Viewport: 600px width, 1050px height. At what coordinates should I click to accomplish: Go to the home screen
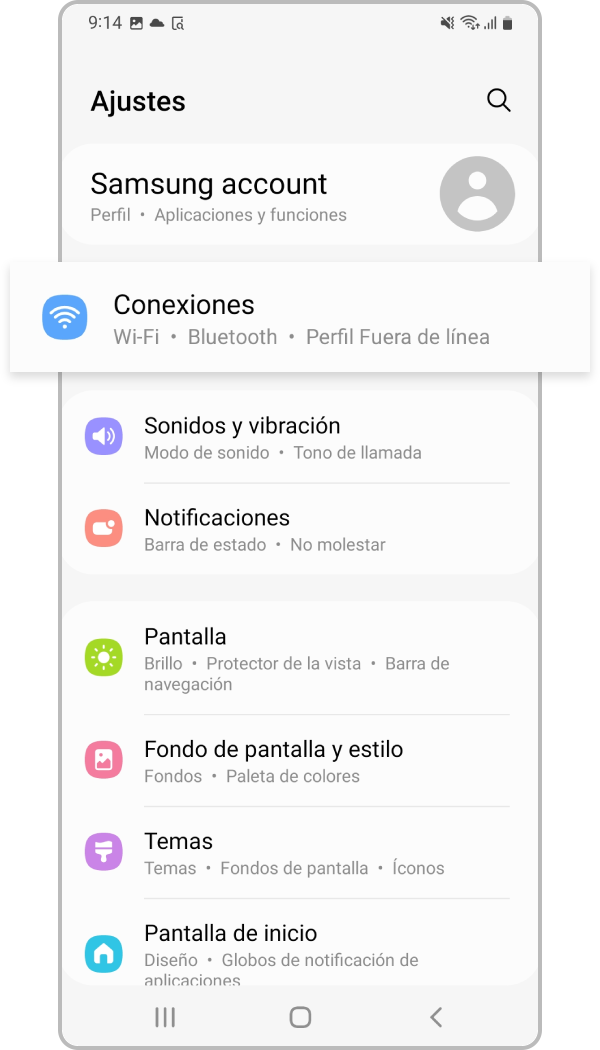coord(300,1017)
